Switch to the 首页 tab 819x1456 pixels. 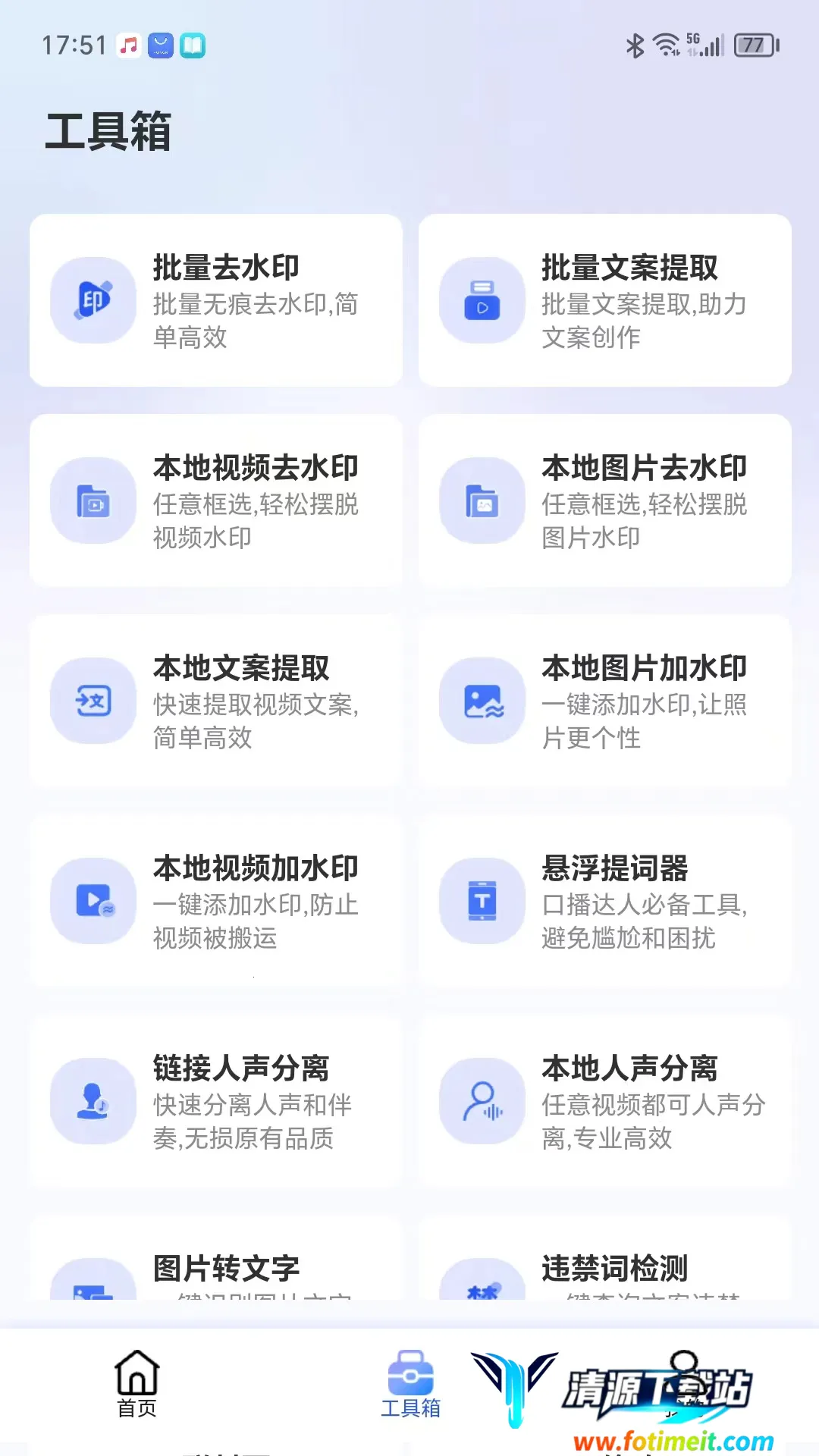pyautogui.click(x=137, y=1383)
